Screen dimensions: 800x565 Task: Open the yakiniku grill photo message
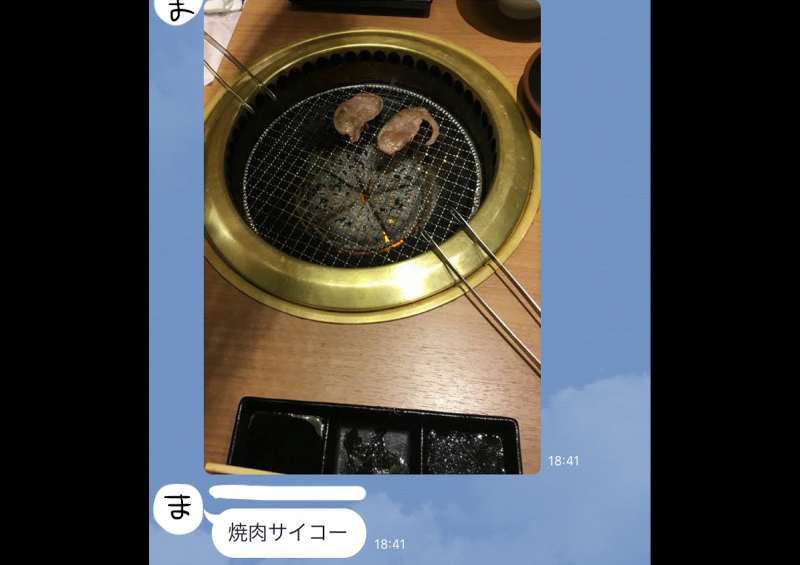[372, 235]
